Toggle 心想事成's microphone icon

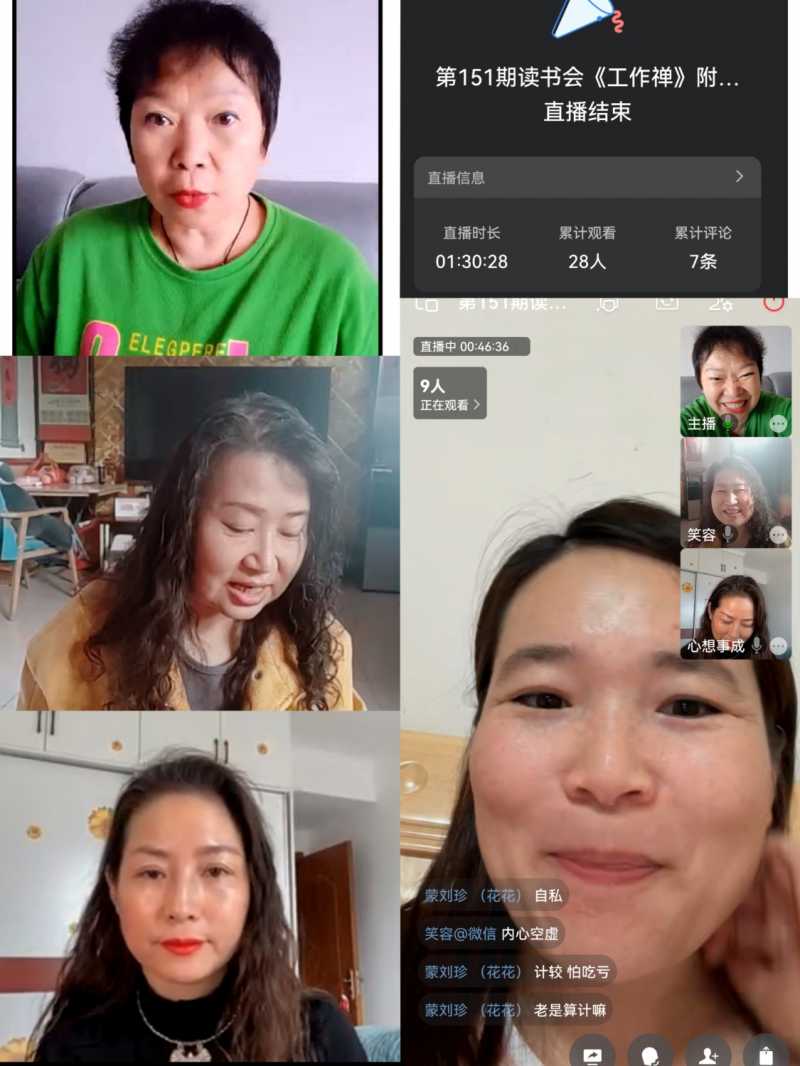[x=755, y=647]
